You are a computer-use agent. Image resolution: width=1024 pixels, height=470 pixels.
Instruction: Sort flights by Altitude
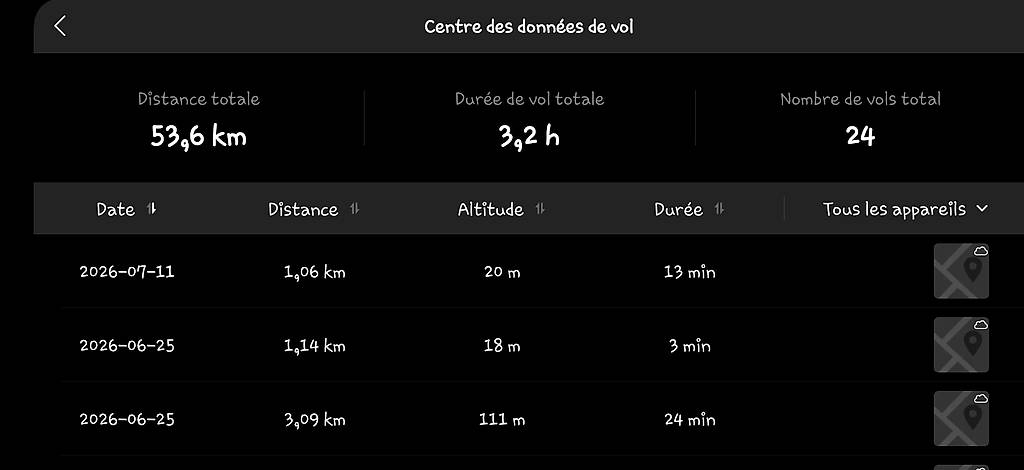click(x=502, y=209)
